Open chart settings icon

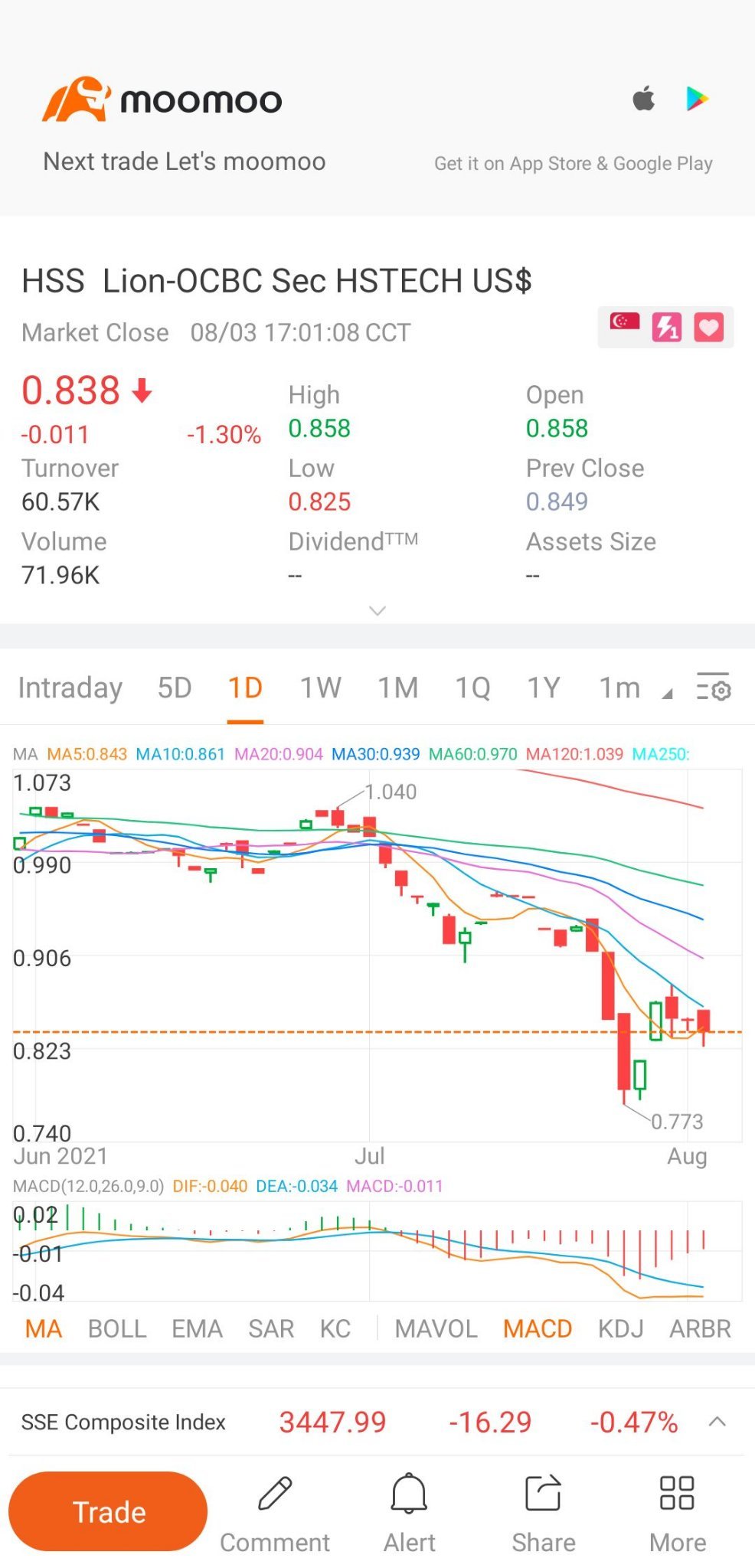click(714, 687)
